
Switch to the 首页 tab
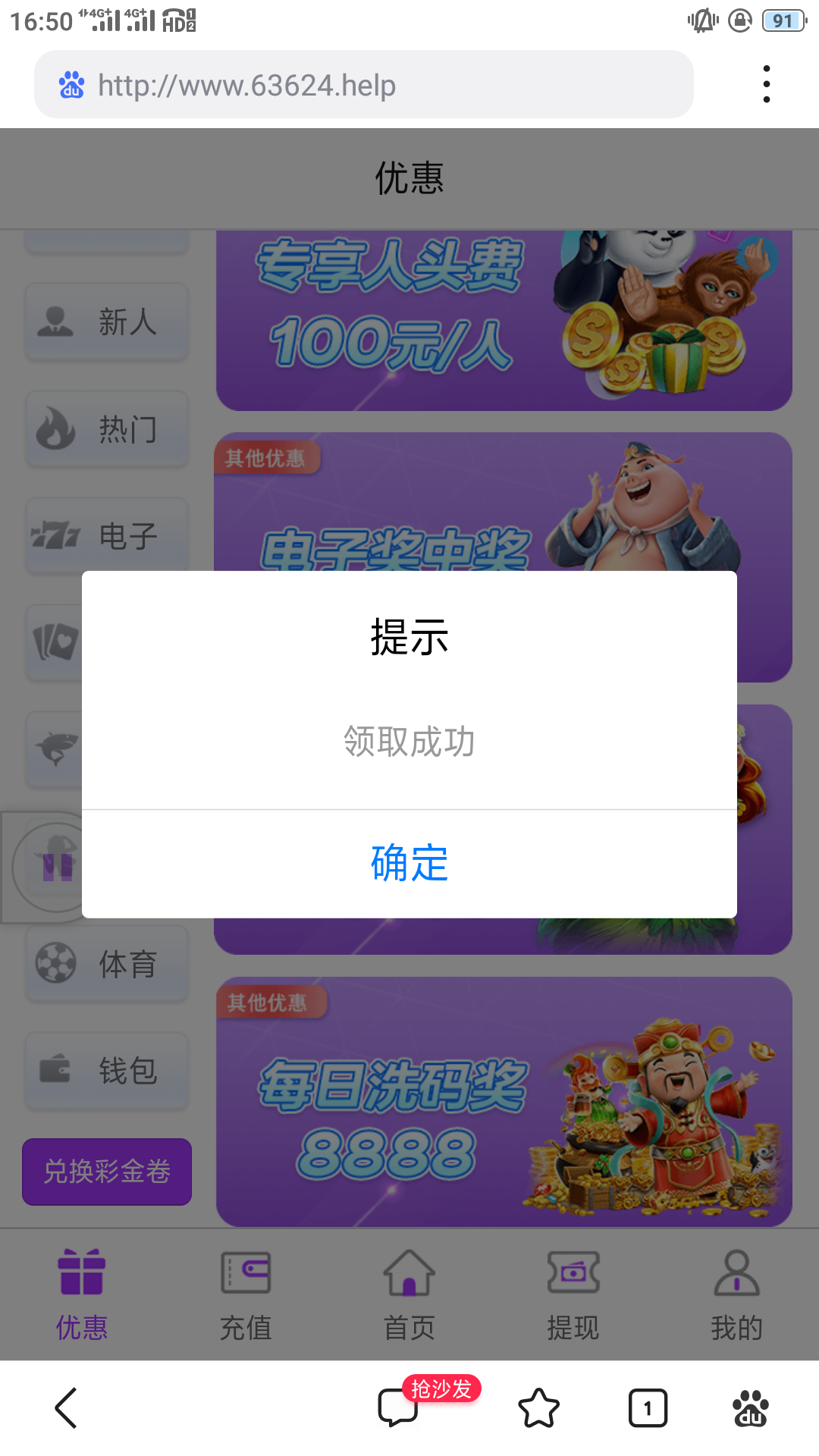click(x=409, y=1294)
